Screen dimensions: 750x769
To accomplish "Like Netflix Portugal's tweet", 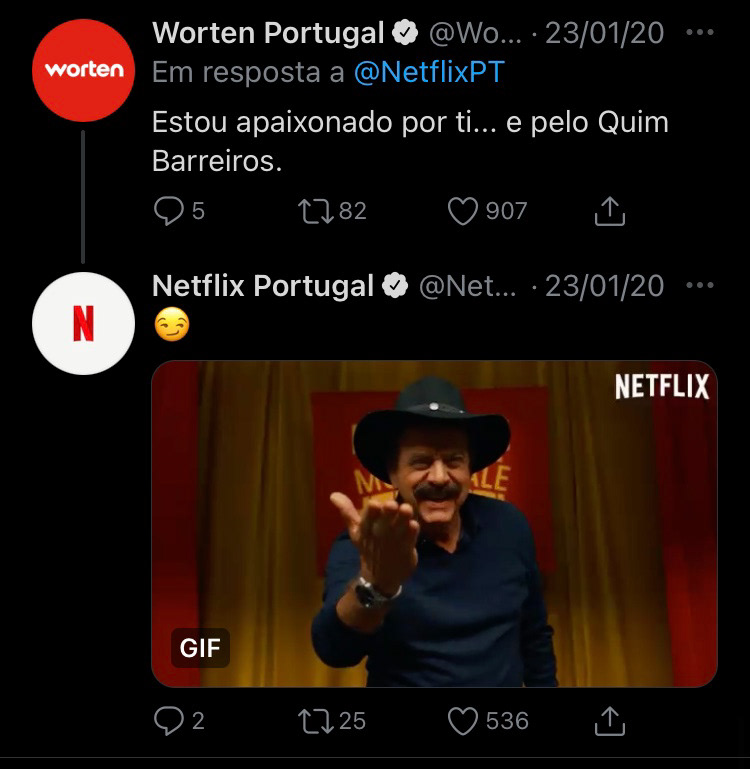I will (462, 721).
